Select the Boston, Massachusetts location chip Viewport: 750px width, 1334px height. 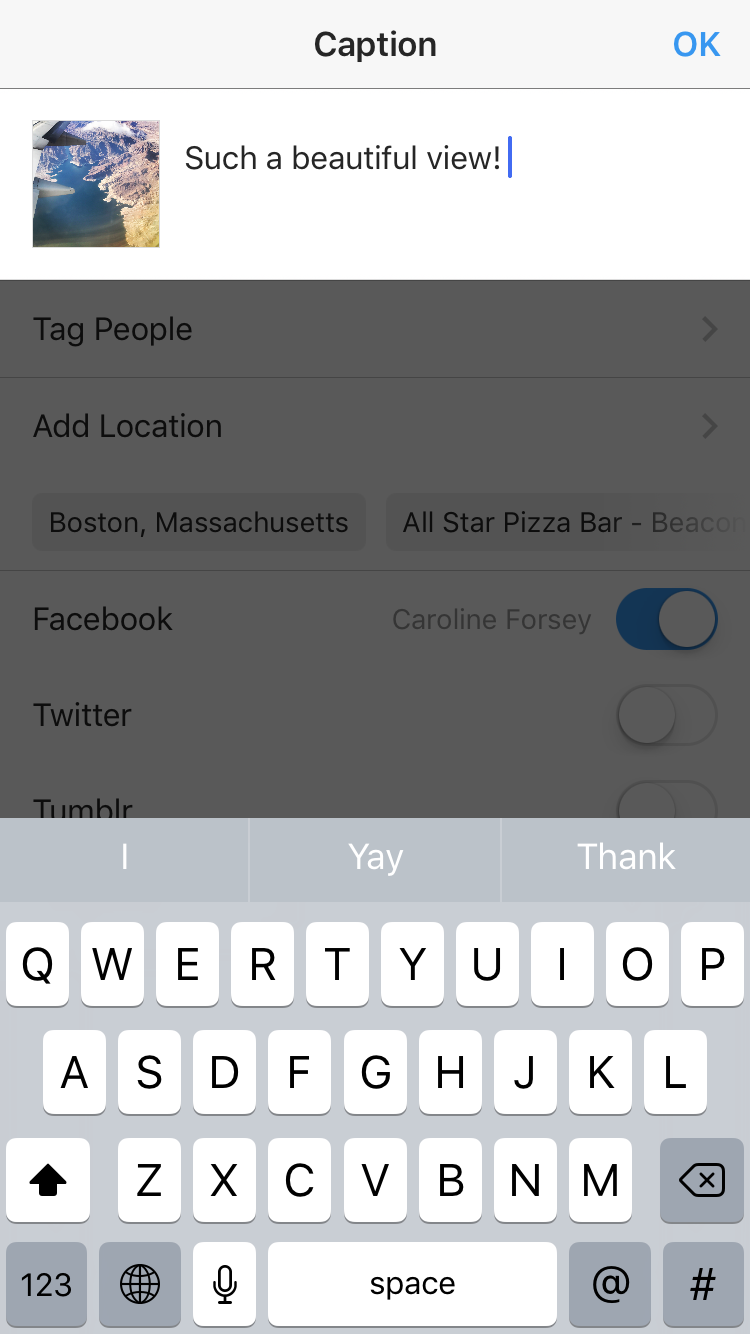(x=199, y=522)
